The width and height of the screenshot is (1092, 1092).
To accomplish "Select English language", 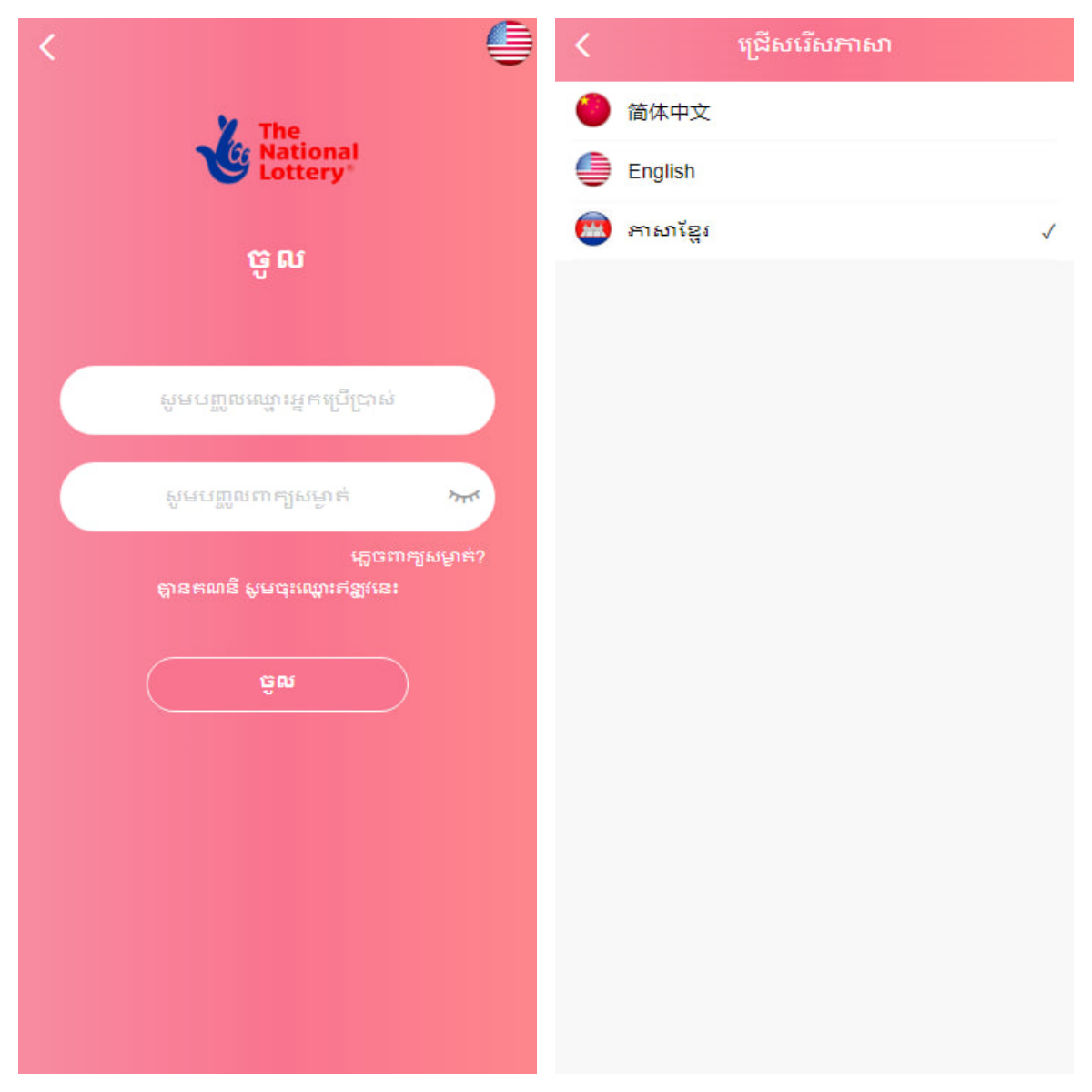I will tap(662, 171).
